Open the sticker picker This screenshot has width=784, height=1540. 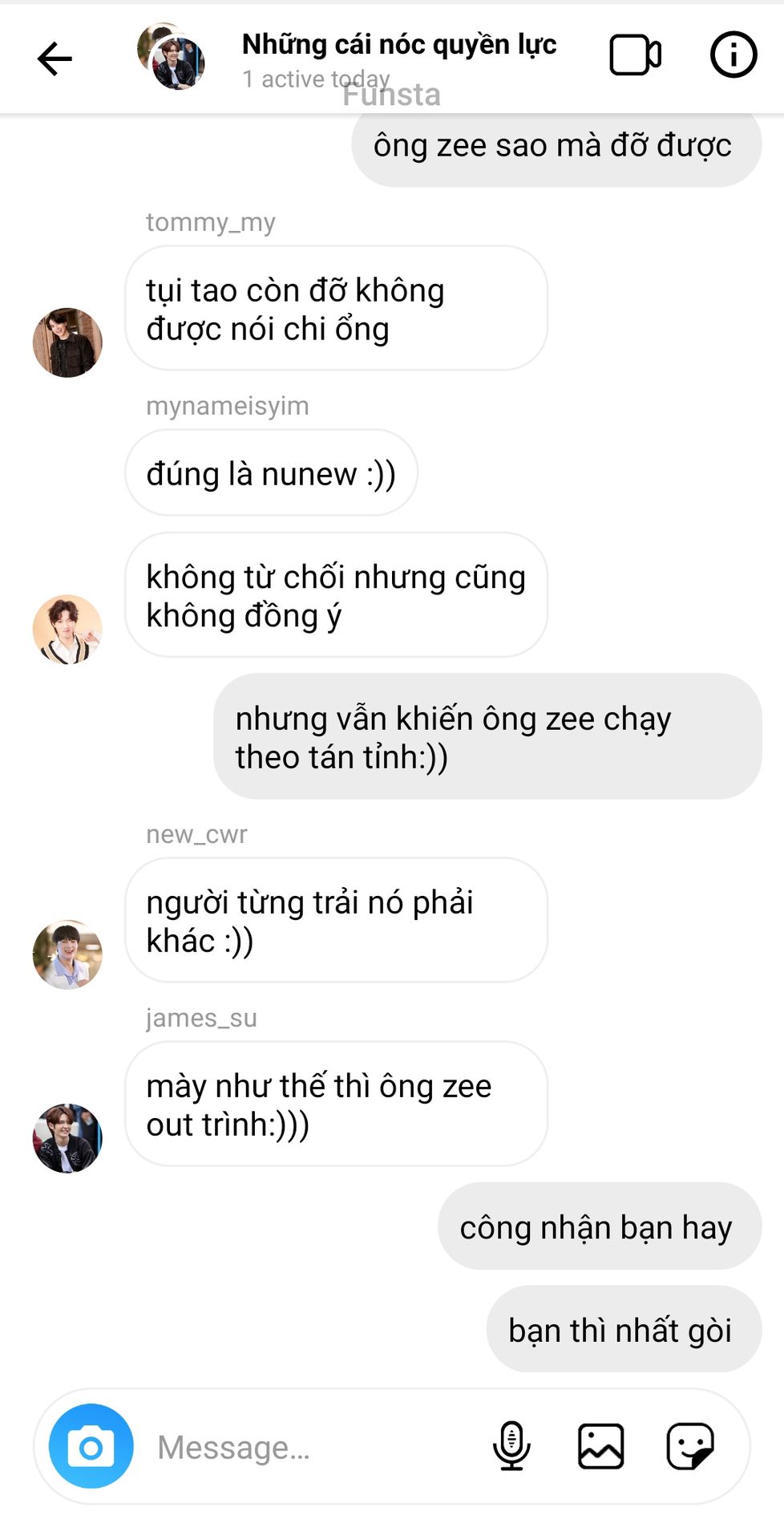689,1446
